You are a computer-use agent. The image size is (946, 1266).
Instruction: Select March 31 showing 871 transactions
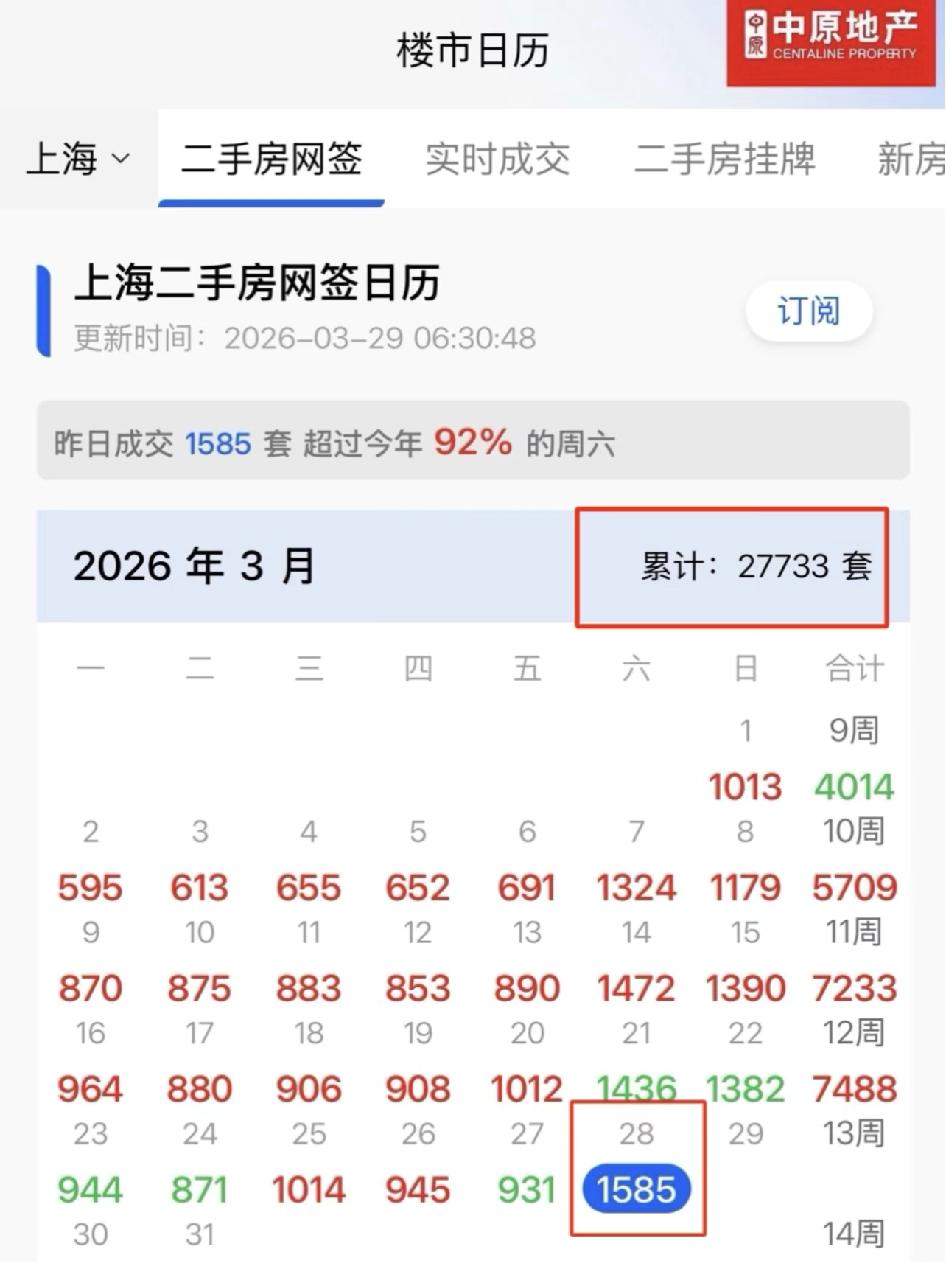coord(199,1189)
